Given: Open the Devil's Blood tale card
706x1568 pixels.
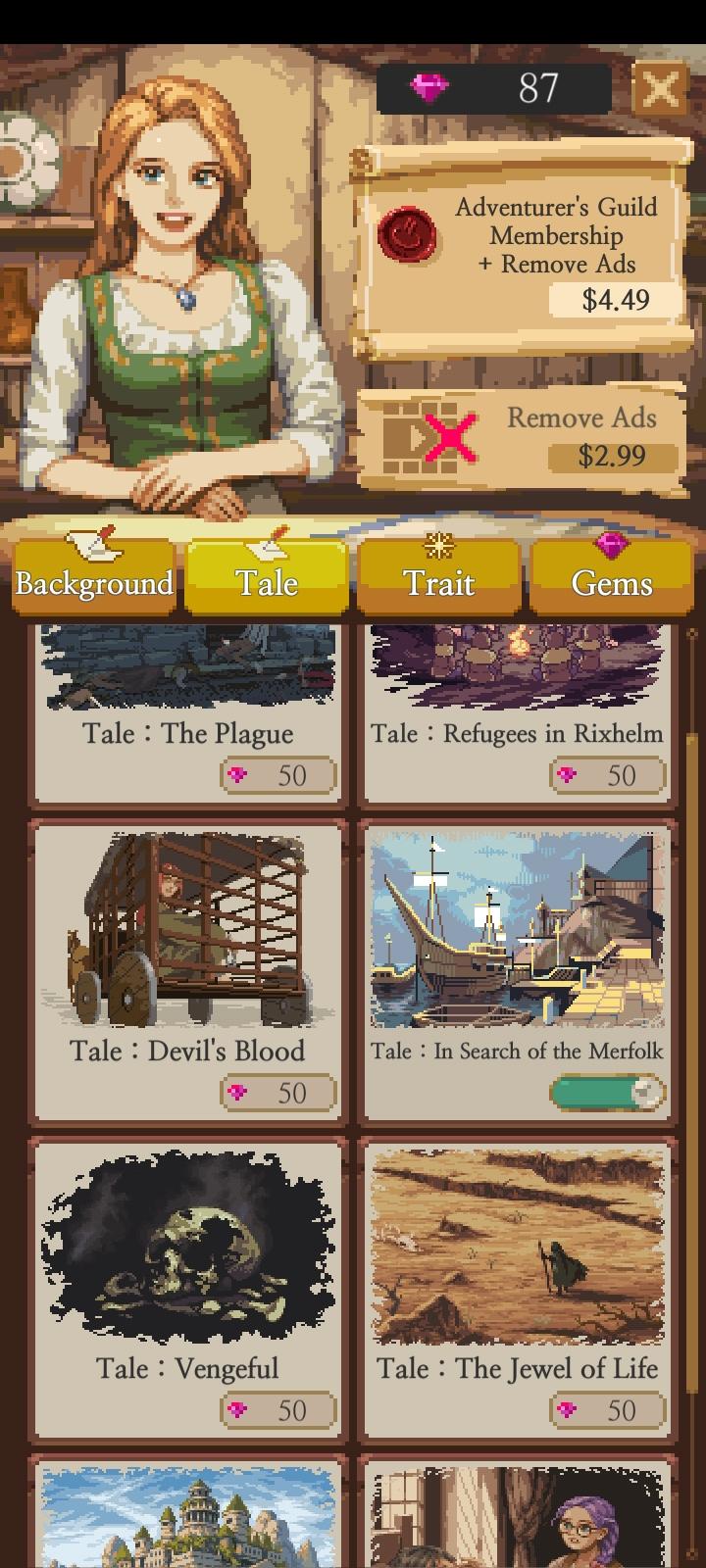Looking at the screenshot, I should coord(186,931).
